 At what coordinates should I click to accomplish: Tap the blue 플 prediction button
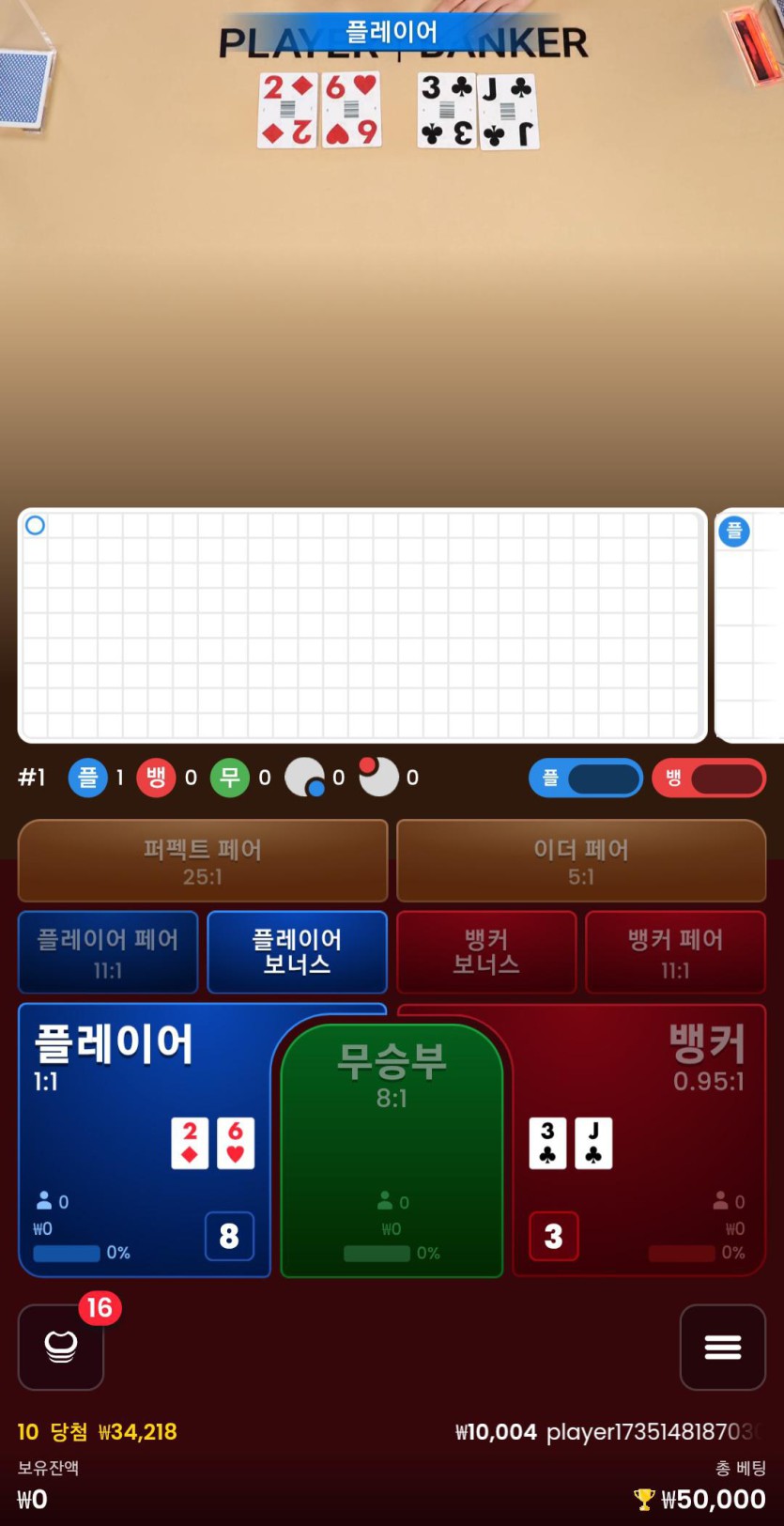click(x=586, y=778)
